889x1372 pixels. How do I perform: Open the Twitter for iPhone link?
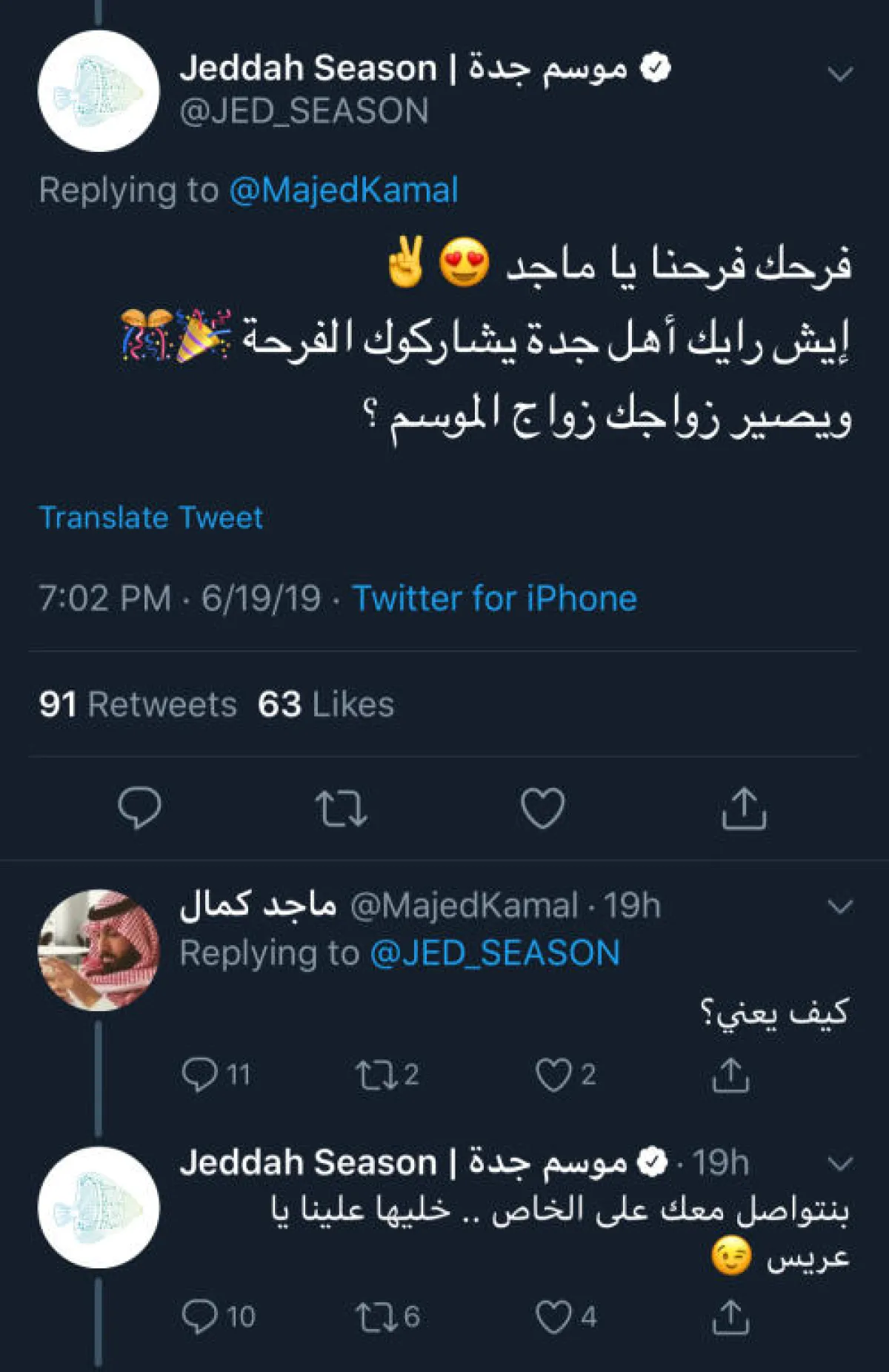(494, 598)
